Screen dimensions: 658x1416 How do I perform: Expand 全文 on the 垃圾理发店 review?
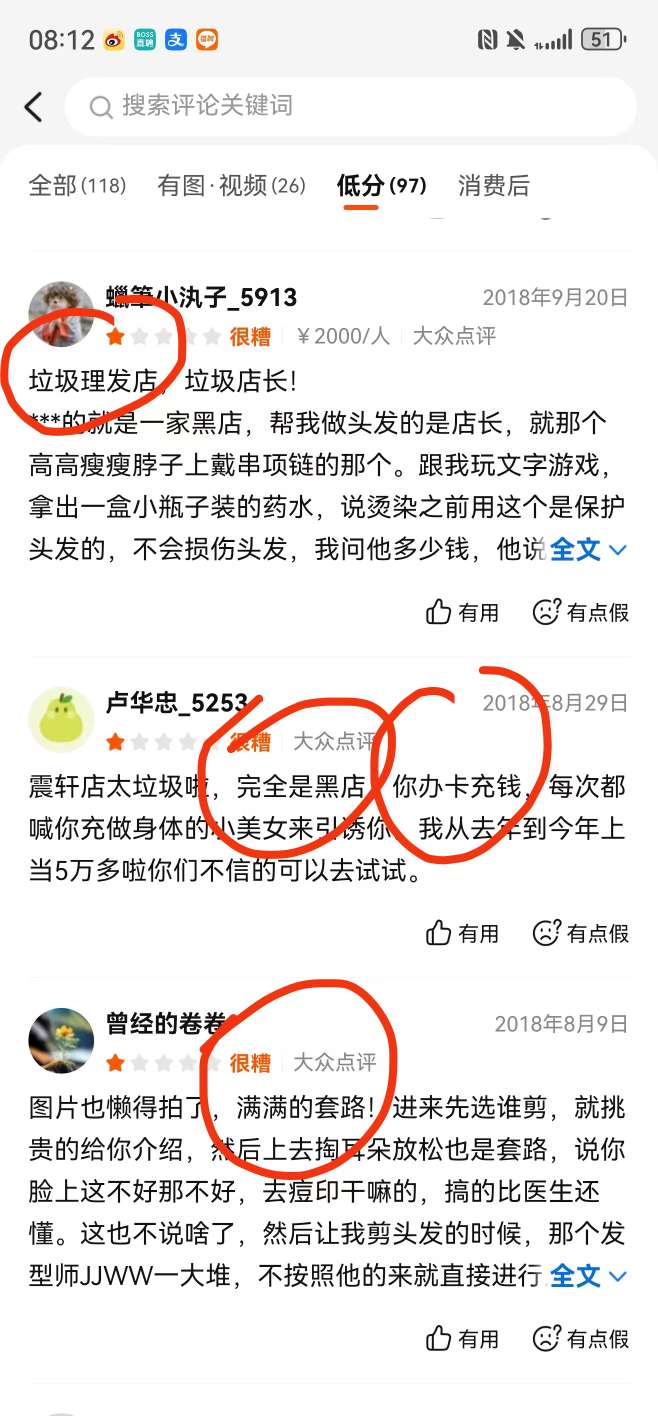[588, 549]
